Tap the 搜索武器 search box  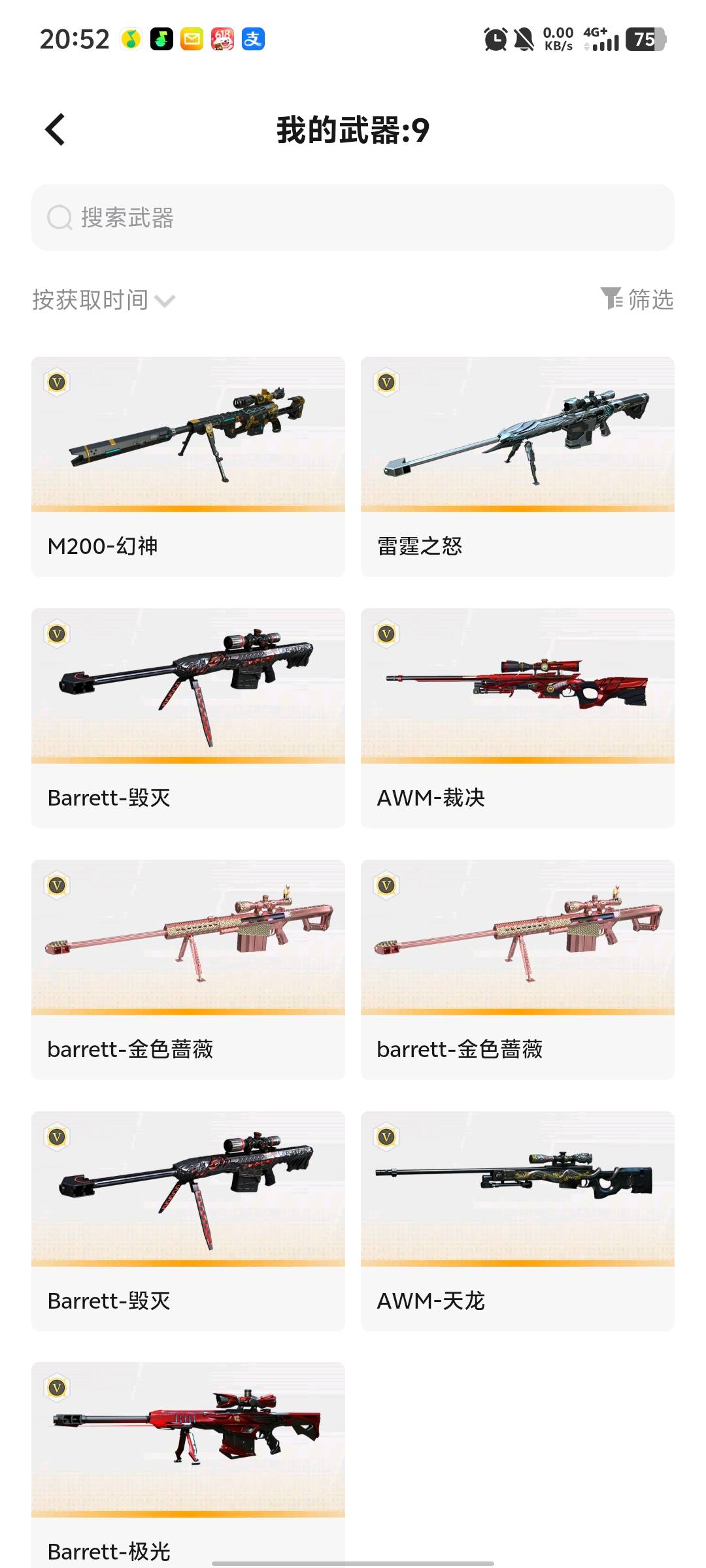[353, 218]
